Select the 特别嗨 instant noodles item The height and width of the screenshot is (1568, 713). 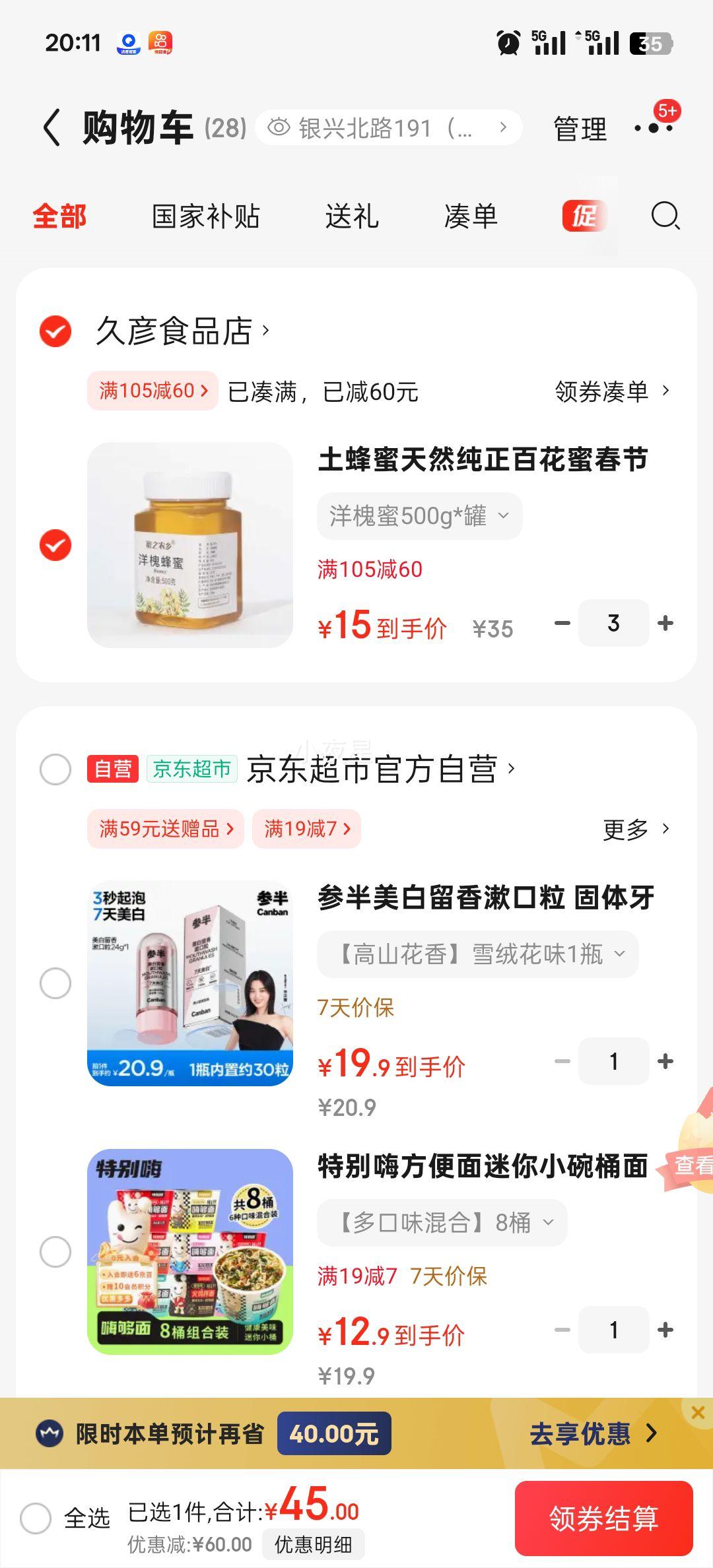[x=55, y=1252]
